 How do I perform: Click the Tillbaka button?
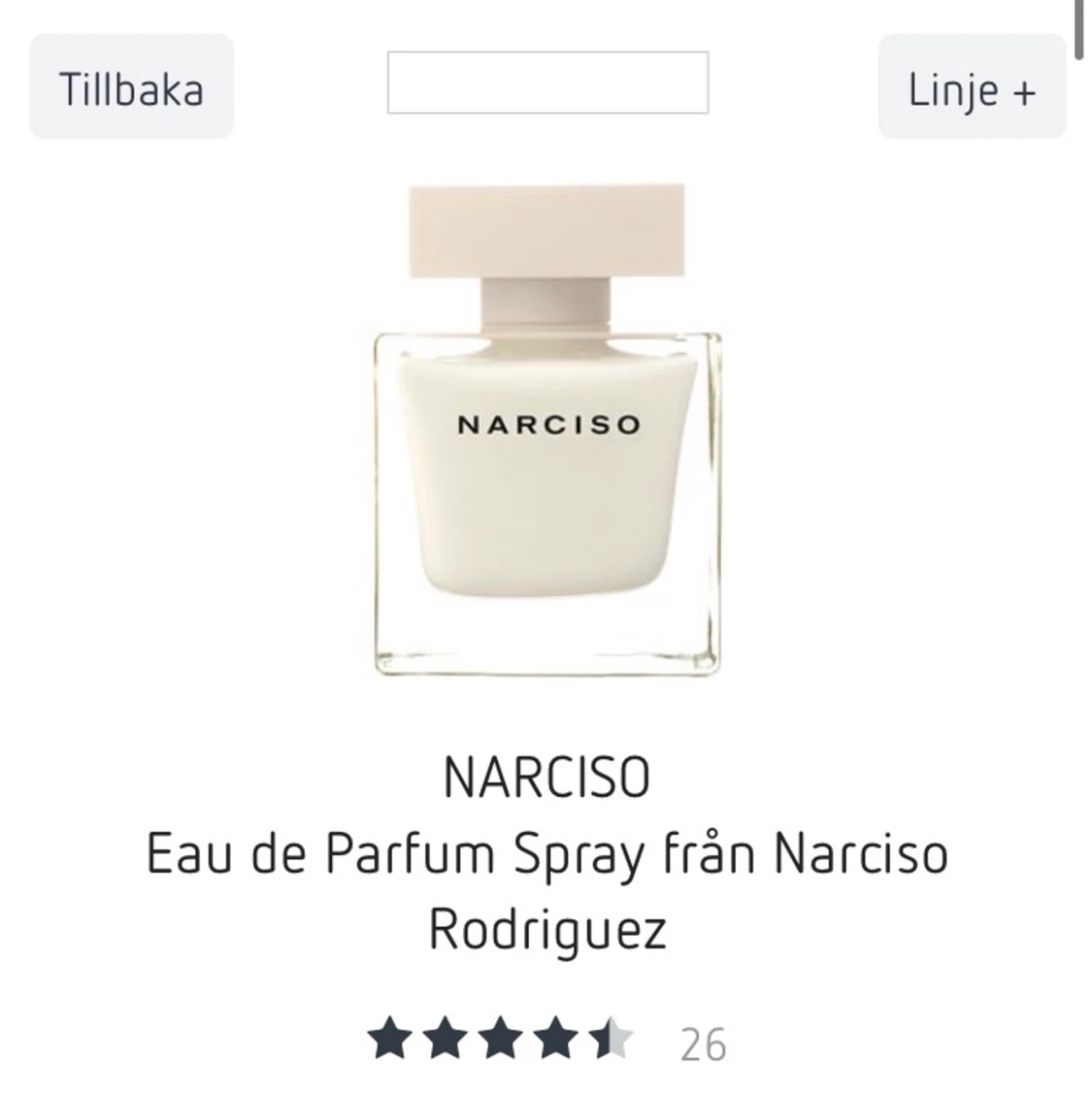coord(131,89)
